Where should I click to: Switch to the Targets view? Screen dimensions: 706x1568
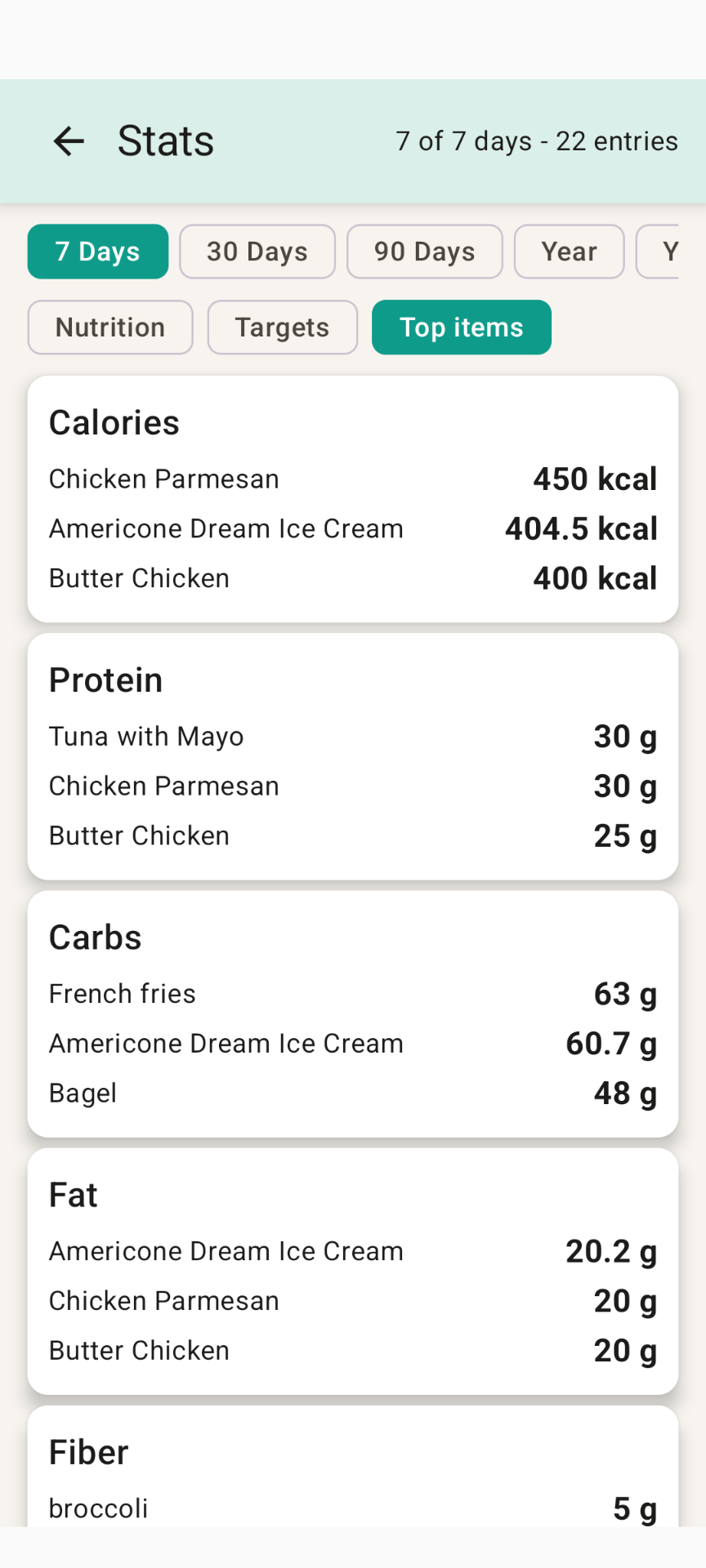click(x=282, y=327)
